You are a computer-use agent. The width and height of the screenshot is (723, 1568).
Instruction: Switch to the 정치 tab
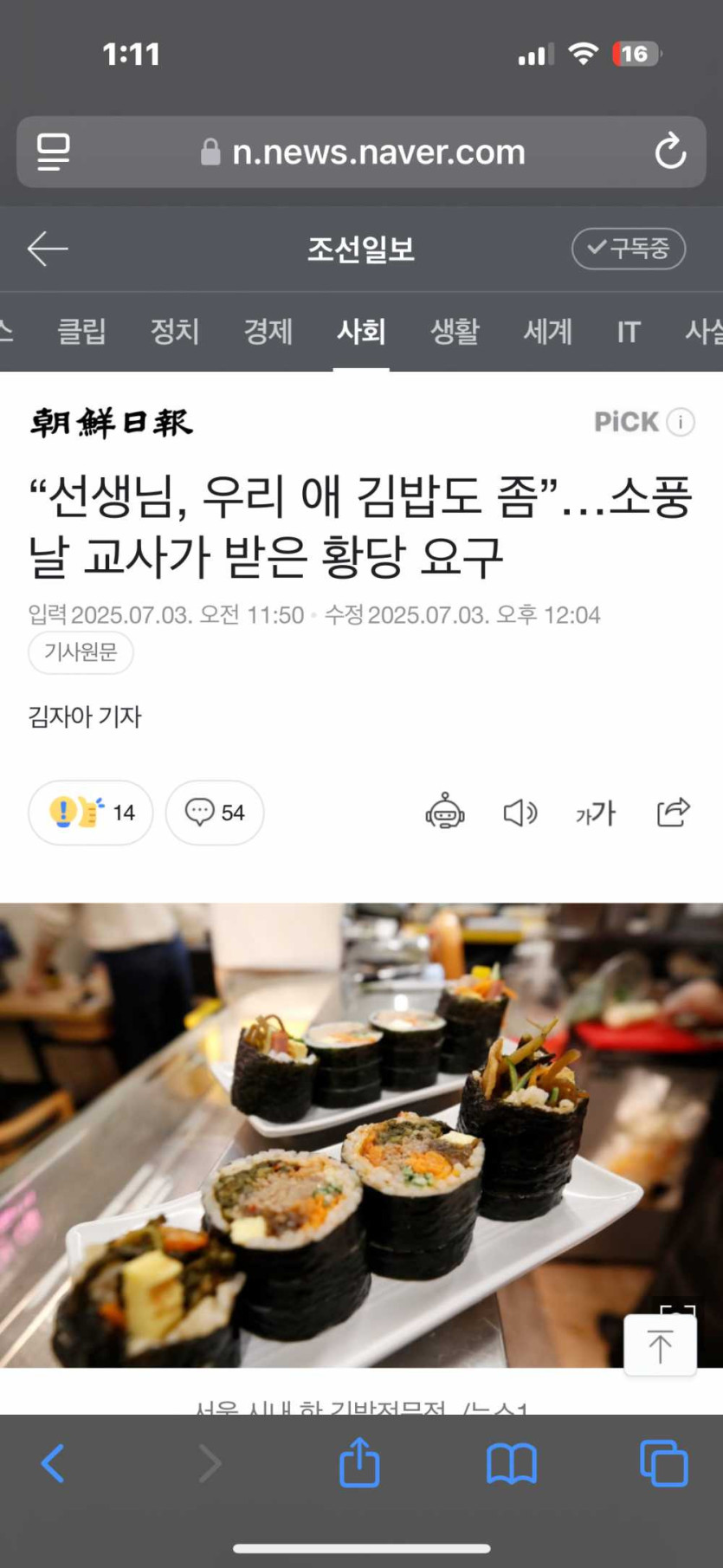pos(175,331)
